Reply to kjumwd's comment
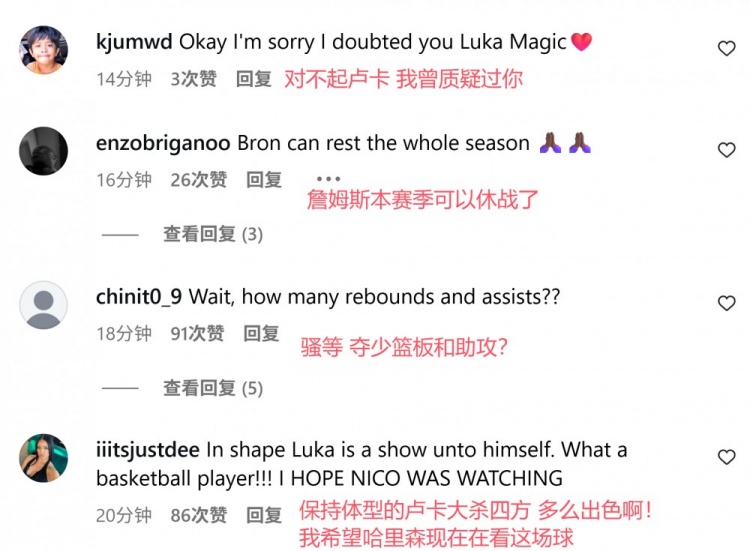The width and height of the screenshot is (750, 551). pyautogui.click(x=253, y=79)
